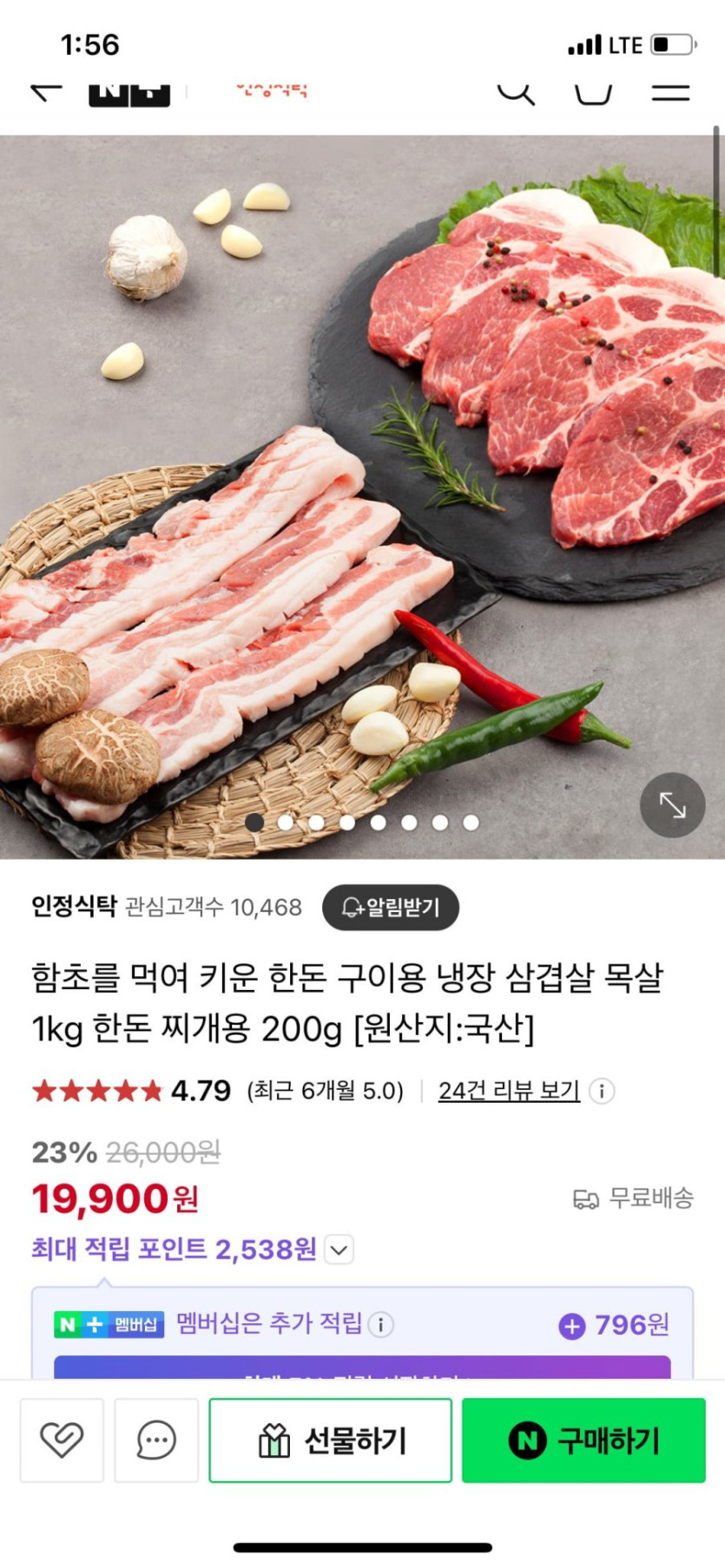725x1568 pixels.
Task: Open the hamburger menu
Action: coord(670,92)
